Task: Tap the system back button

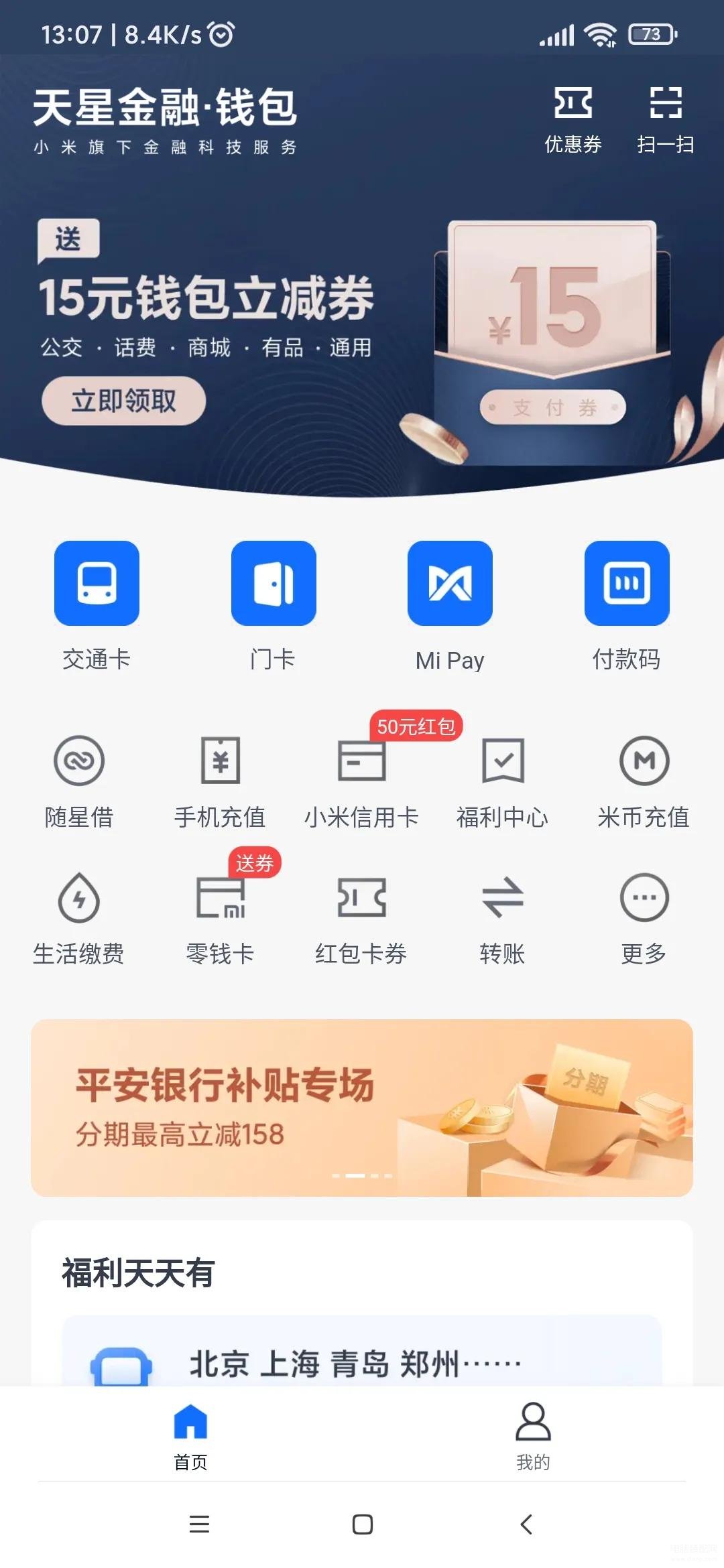Action: pos(526,1524)
